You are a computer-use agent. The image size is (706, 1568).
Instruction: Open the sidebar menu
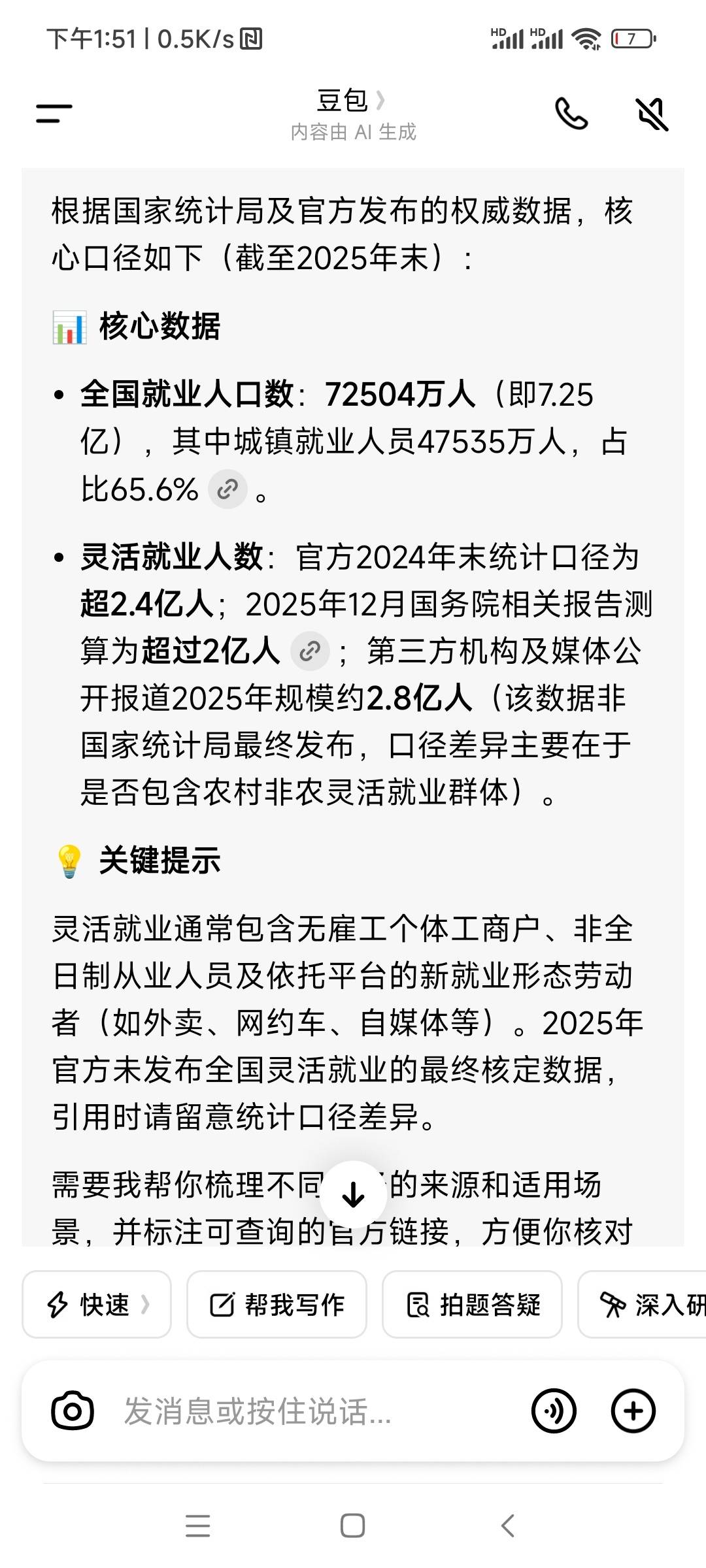(54, 113)
